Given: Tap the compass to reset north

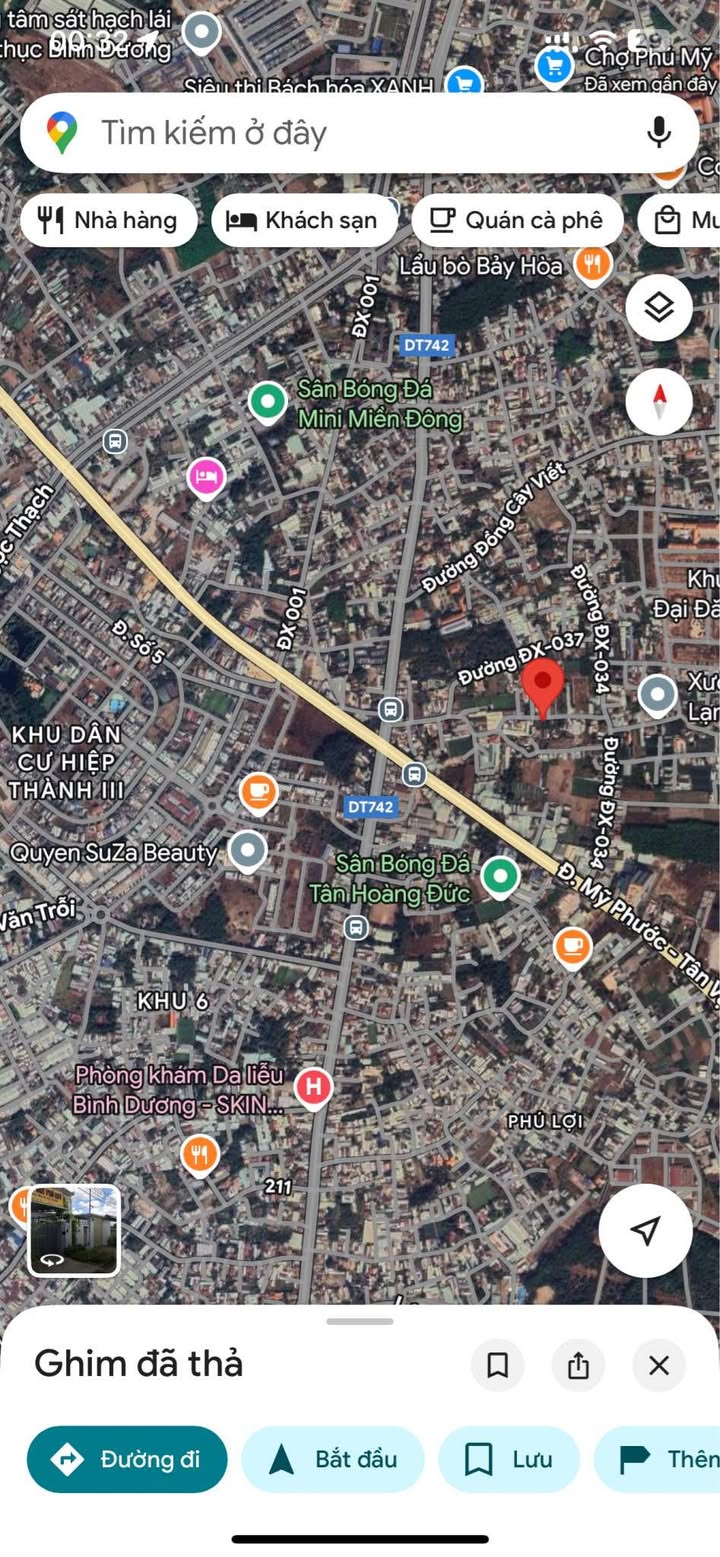Looking at the screenshot, I should [x=659, y=402].
